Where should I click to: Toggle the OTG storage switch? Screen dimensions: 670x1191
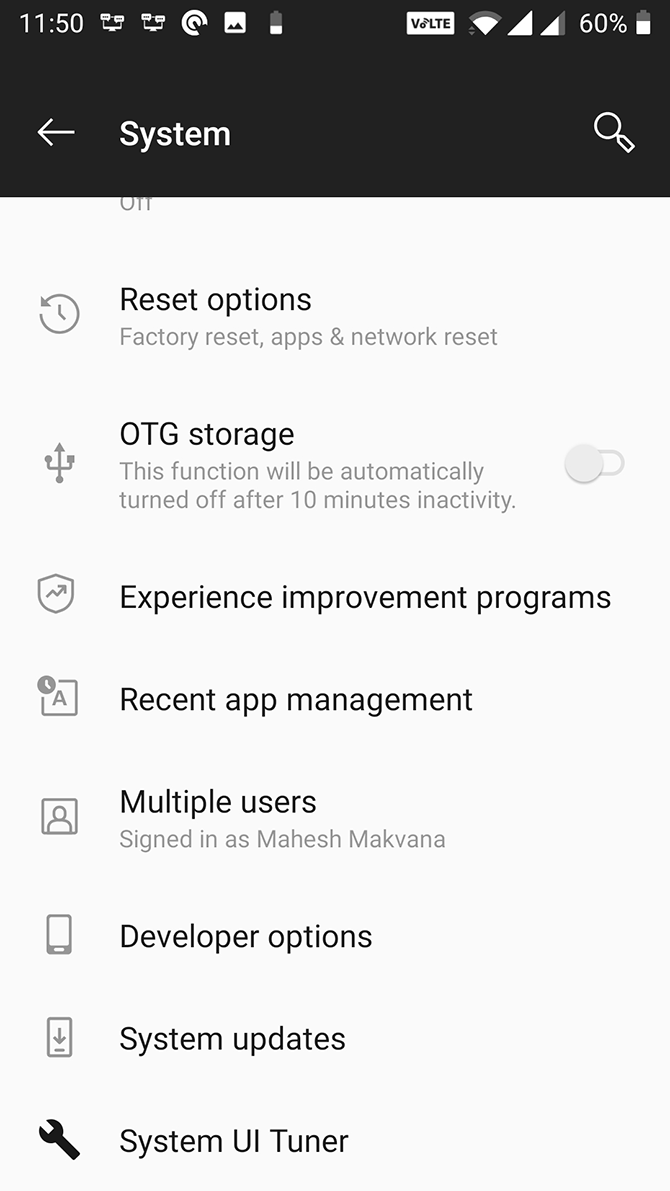pos(595,464)
